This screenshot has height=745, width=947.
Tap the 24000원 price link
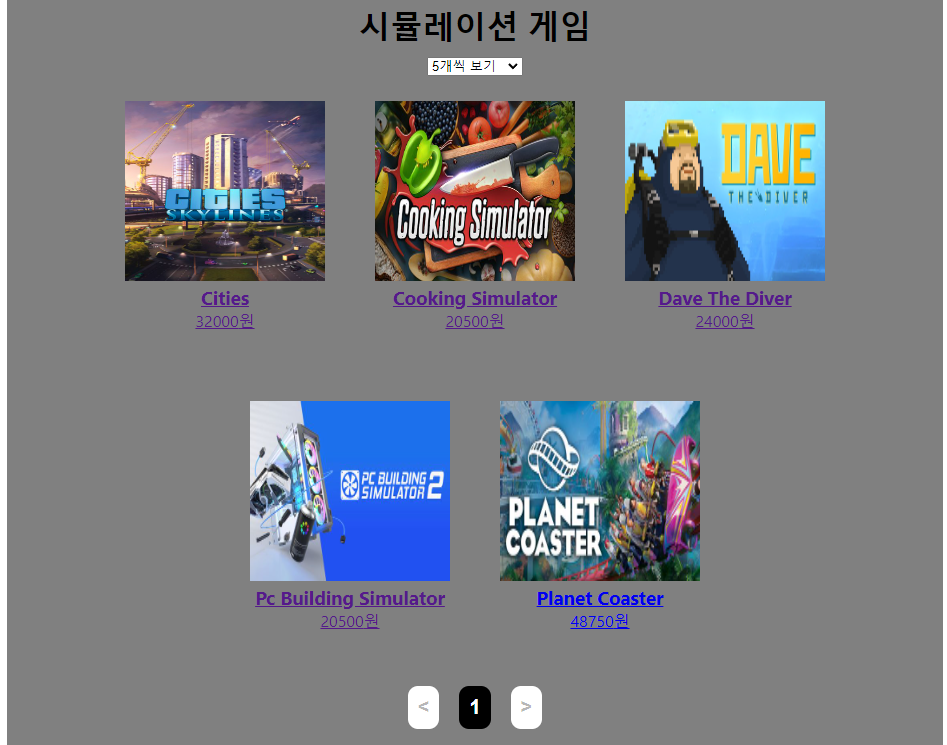(724, 321)
